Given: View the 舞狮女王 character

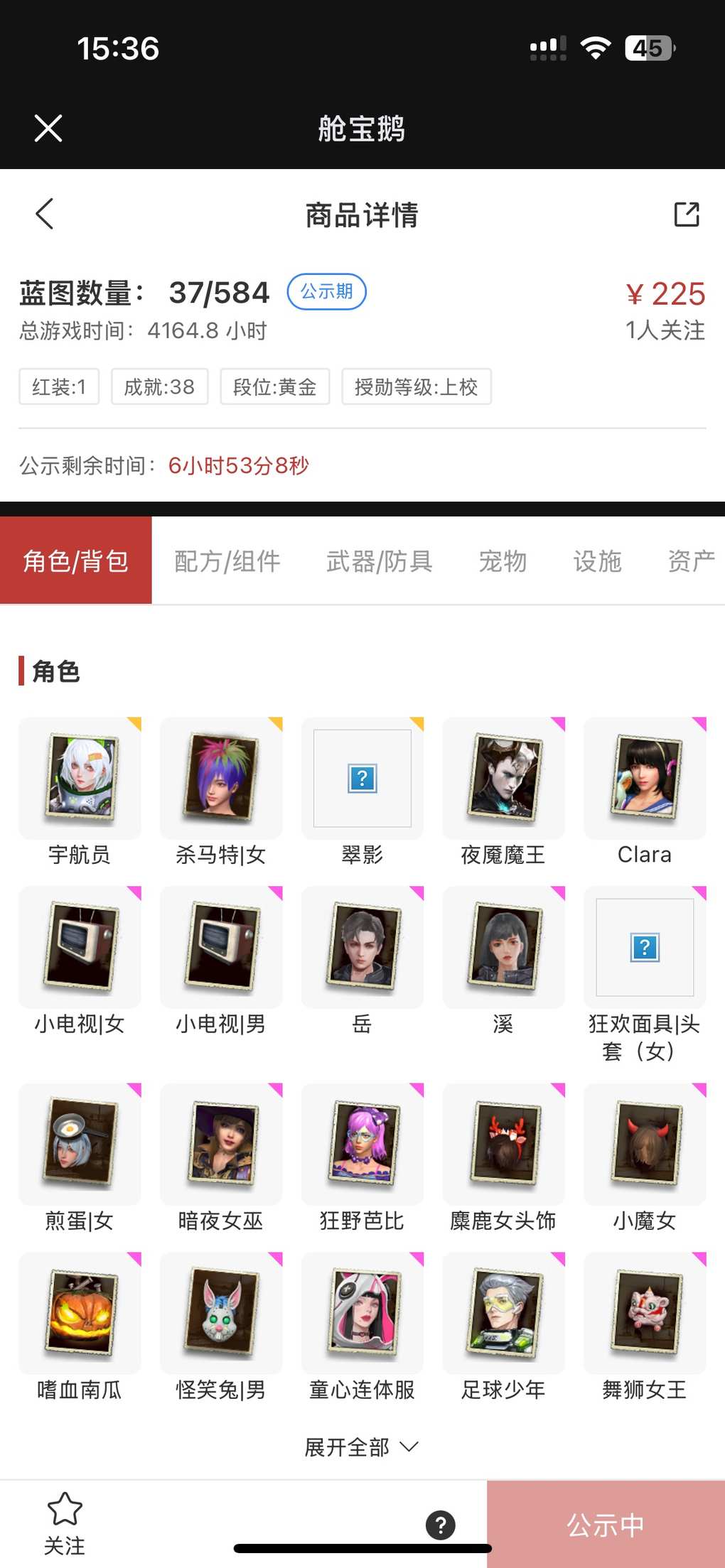Looking at the screenshot, I should 645,1314.
